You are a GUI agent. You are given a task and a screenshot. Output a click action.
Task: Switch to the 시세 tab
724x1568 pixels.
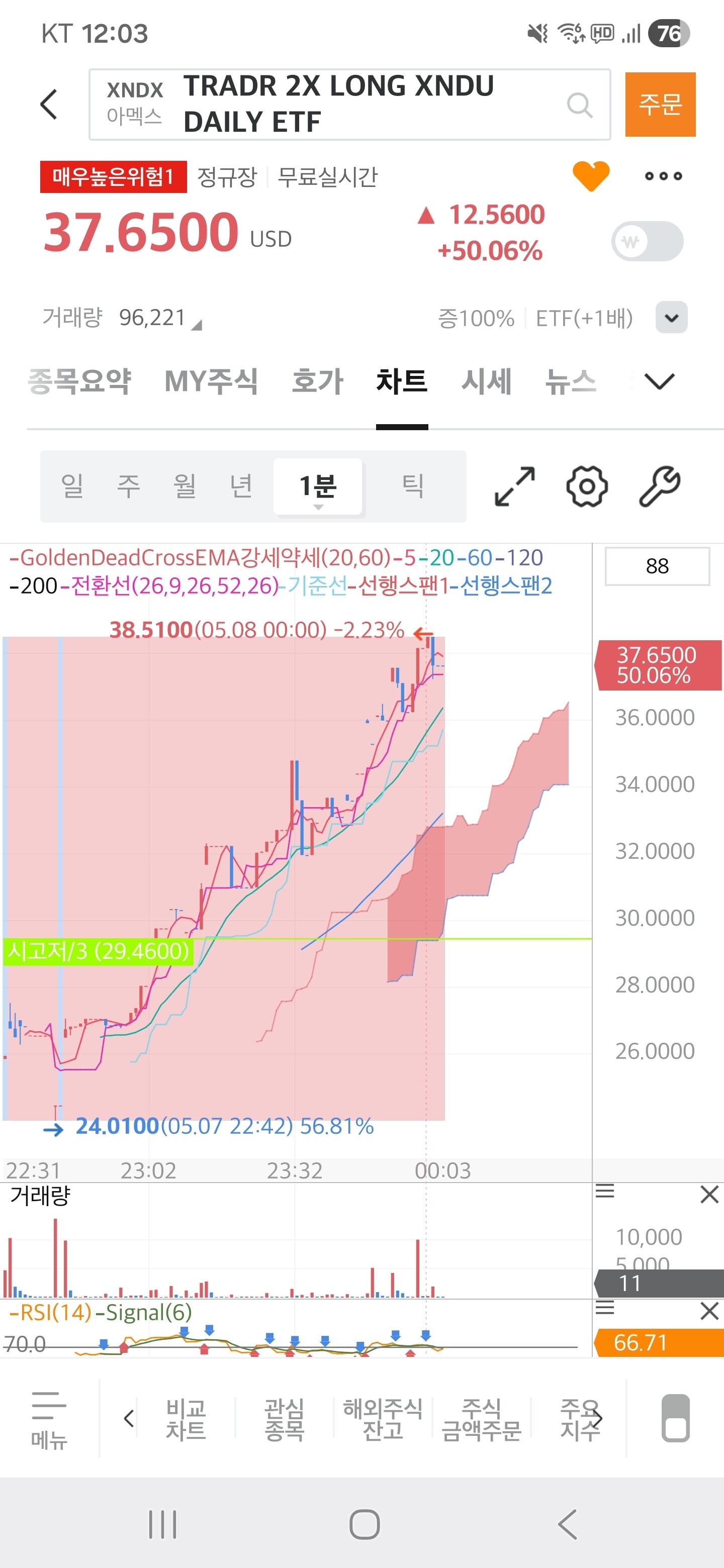pos(486,381)
